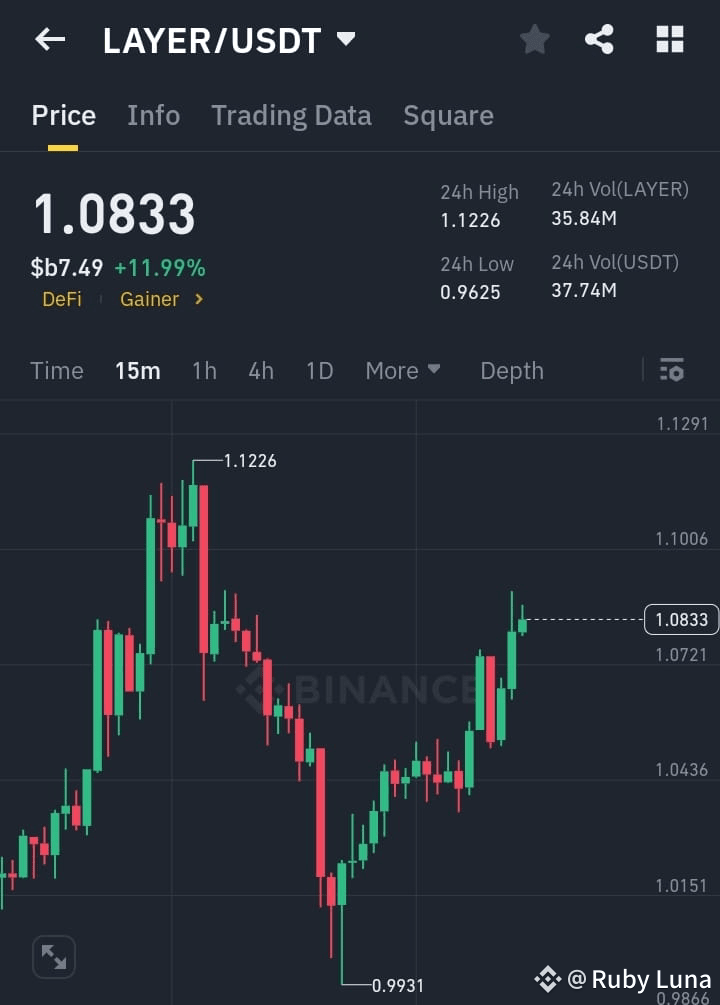Expand chart to fullscreen with bottom-left icon
This screenshot has width=720, height=1005.
[53, 956]
